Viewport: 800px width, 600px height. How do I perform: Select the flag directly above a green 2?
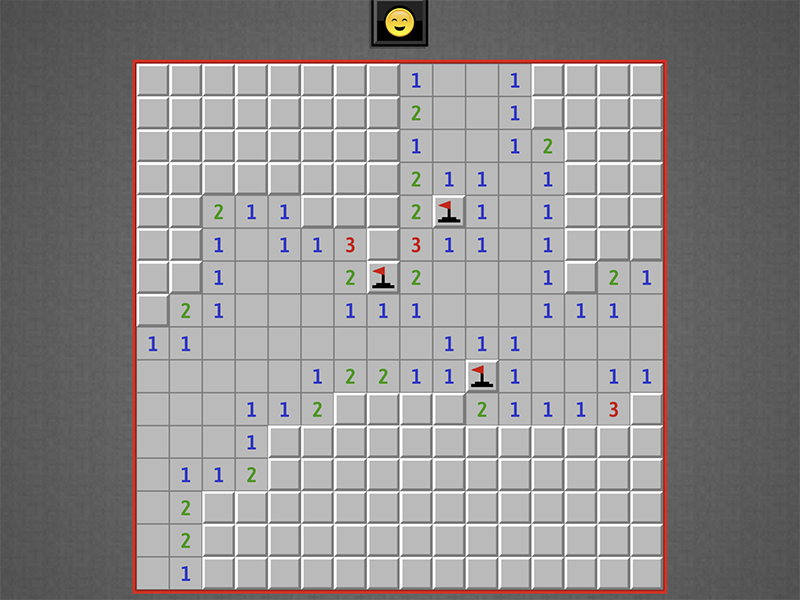[x=481, y=376]
